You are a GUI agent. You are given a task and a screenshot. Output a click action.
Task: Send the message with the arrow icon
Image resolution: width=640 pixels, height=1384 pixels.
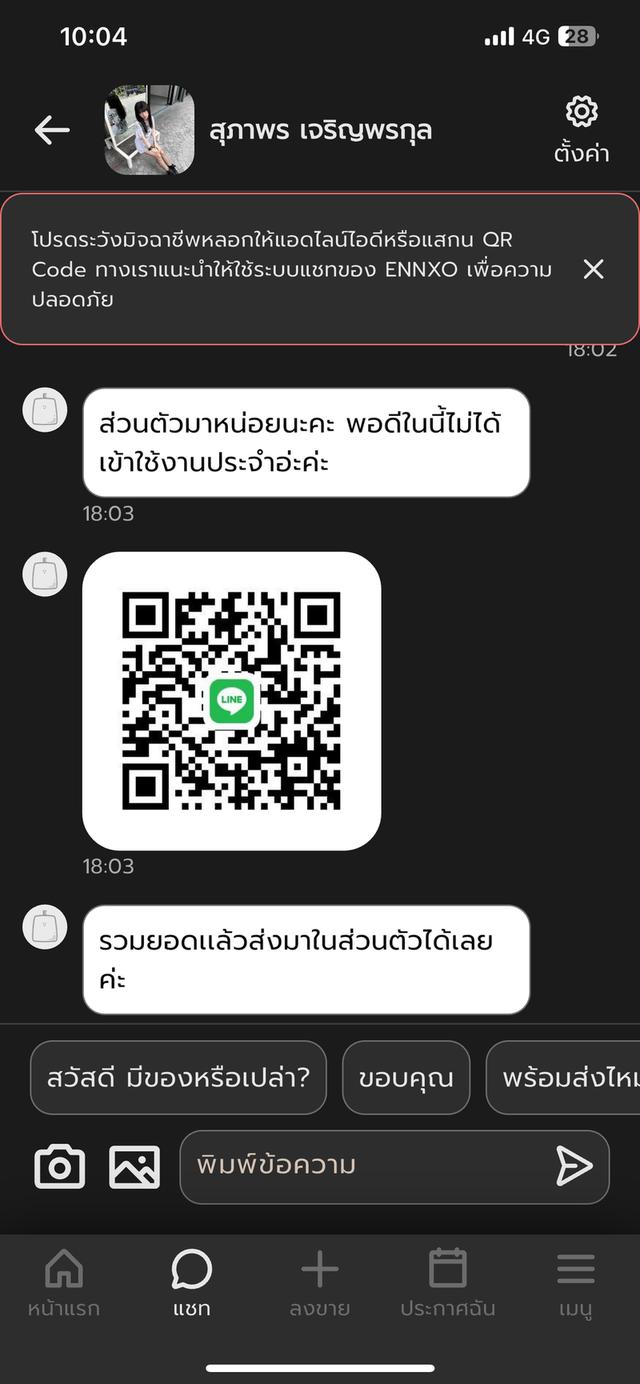click(573, 1166)
